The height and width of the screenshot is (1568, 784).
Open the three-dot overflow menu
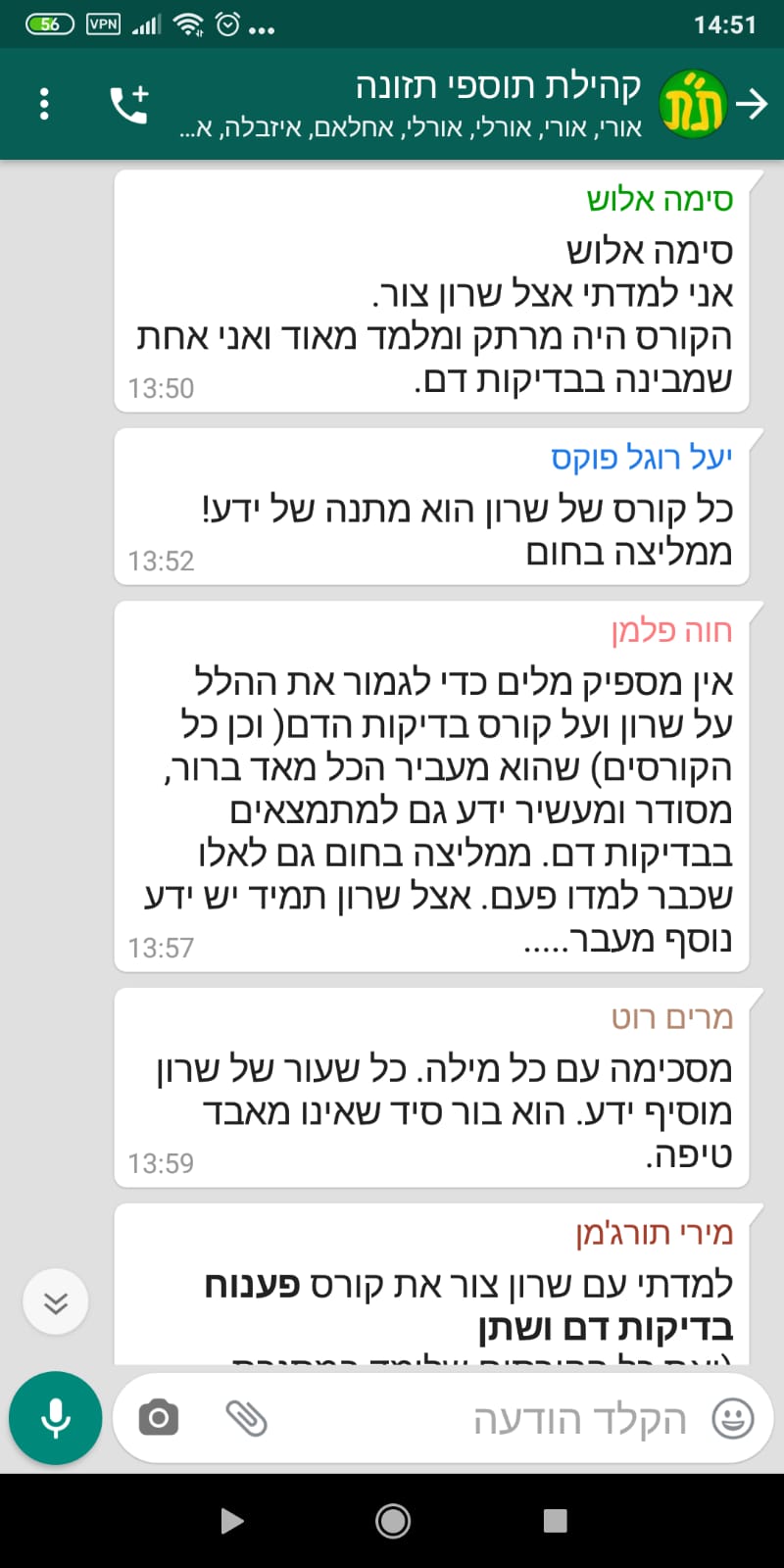pyautogui.click(x=44, y=104)
